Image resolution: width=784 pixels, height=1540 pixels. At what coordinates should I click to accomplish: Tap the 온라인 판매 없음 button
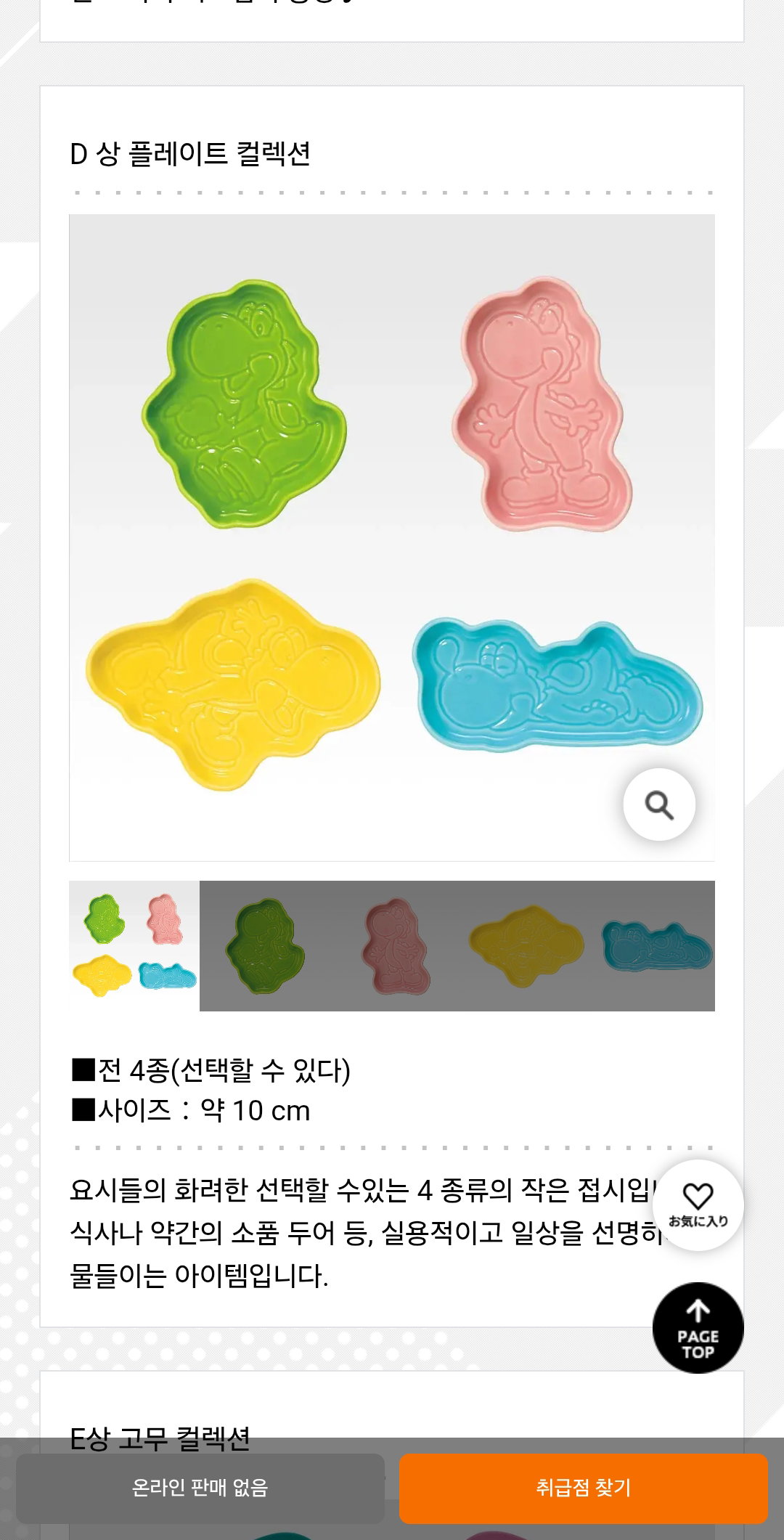(x=200, y=1488)
